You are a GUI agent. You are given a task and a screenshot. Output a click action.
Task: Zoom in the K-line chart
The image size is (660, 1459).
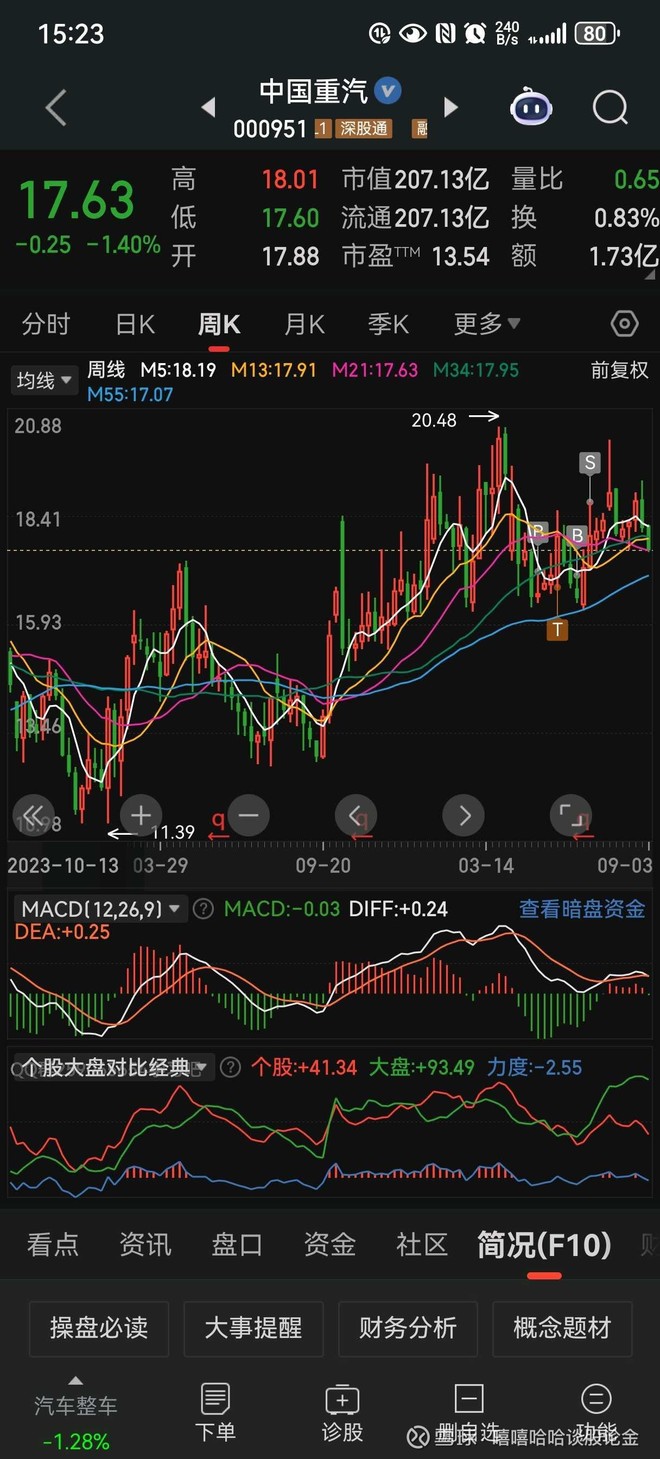click(141, 815)
